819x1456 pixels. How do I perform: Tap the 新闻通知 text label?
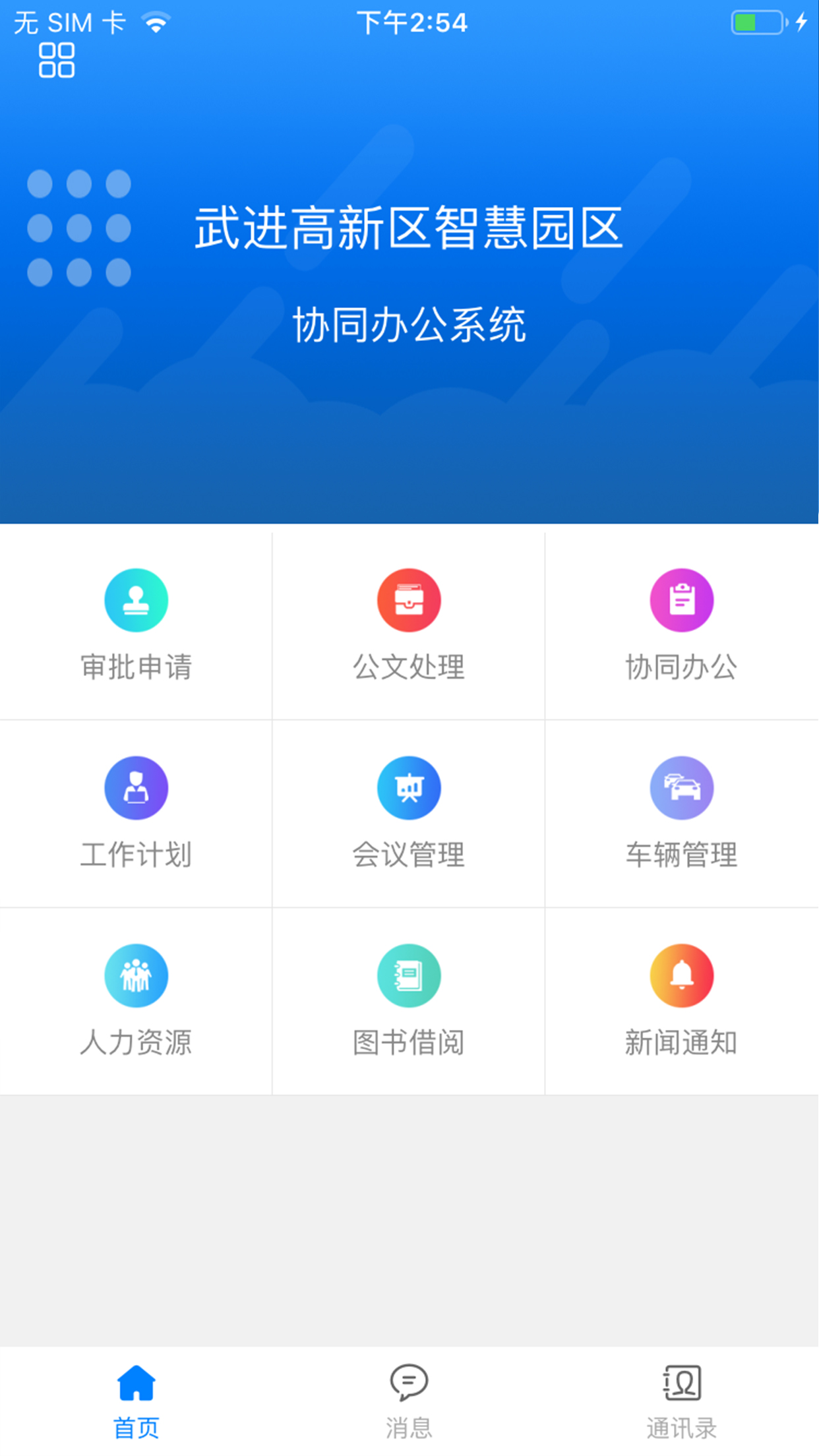point(682,1043)
